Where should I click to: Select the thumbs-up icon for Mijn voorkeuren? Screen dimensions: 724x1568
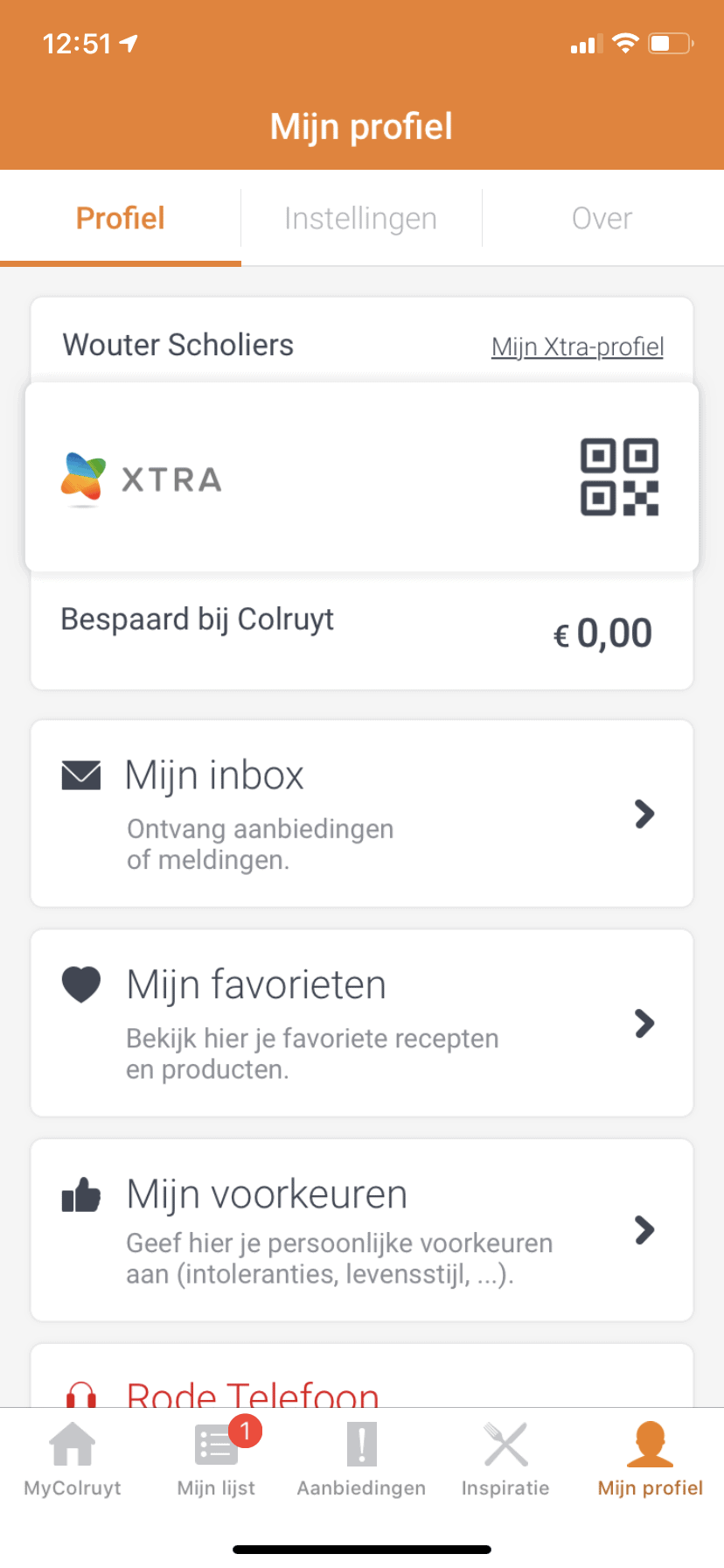point(80,1193)
